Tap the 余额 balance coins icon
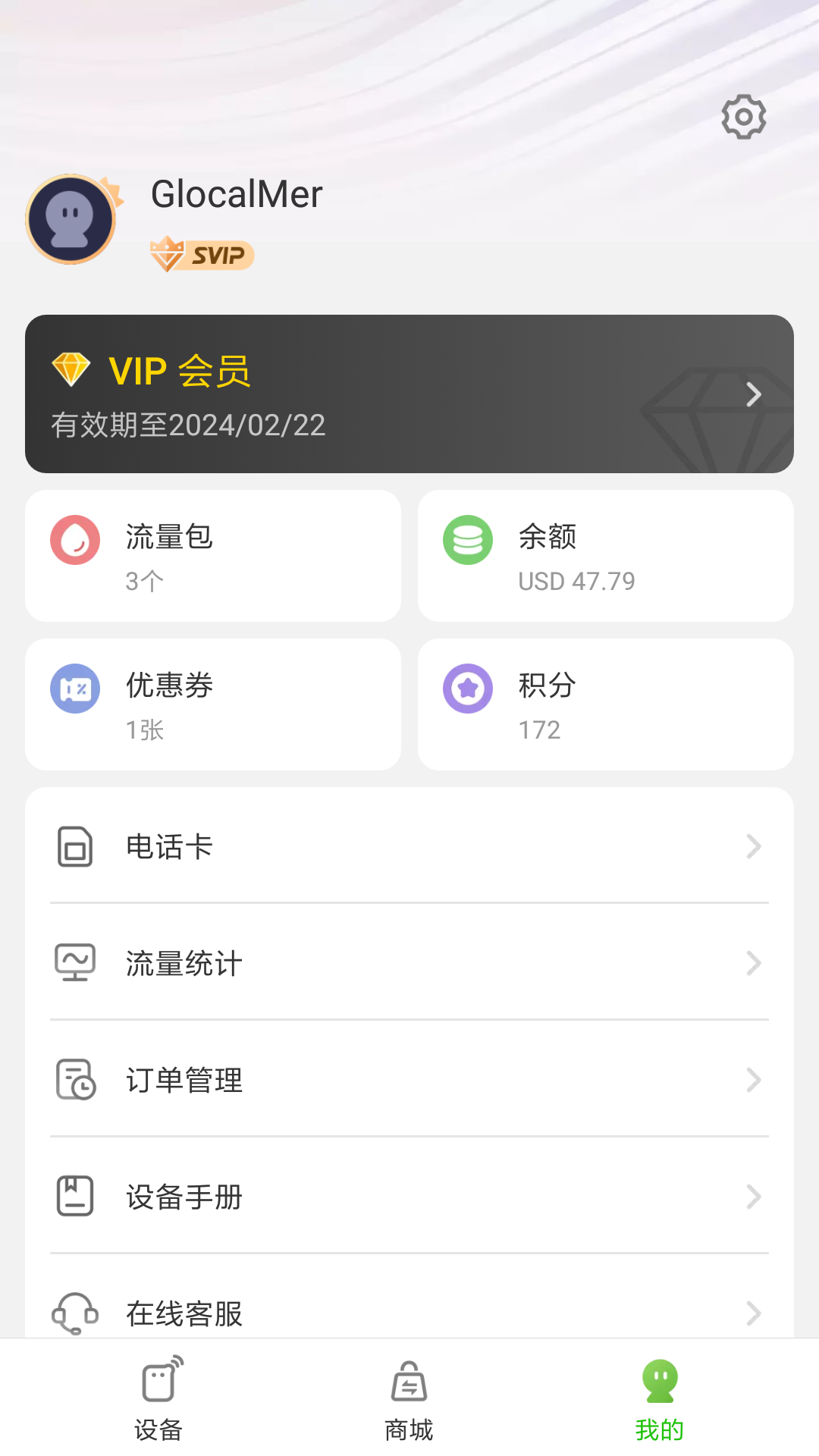The width and height of the screenshot is (819, 1456). click(467, 539)
